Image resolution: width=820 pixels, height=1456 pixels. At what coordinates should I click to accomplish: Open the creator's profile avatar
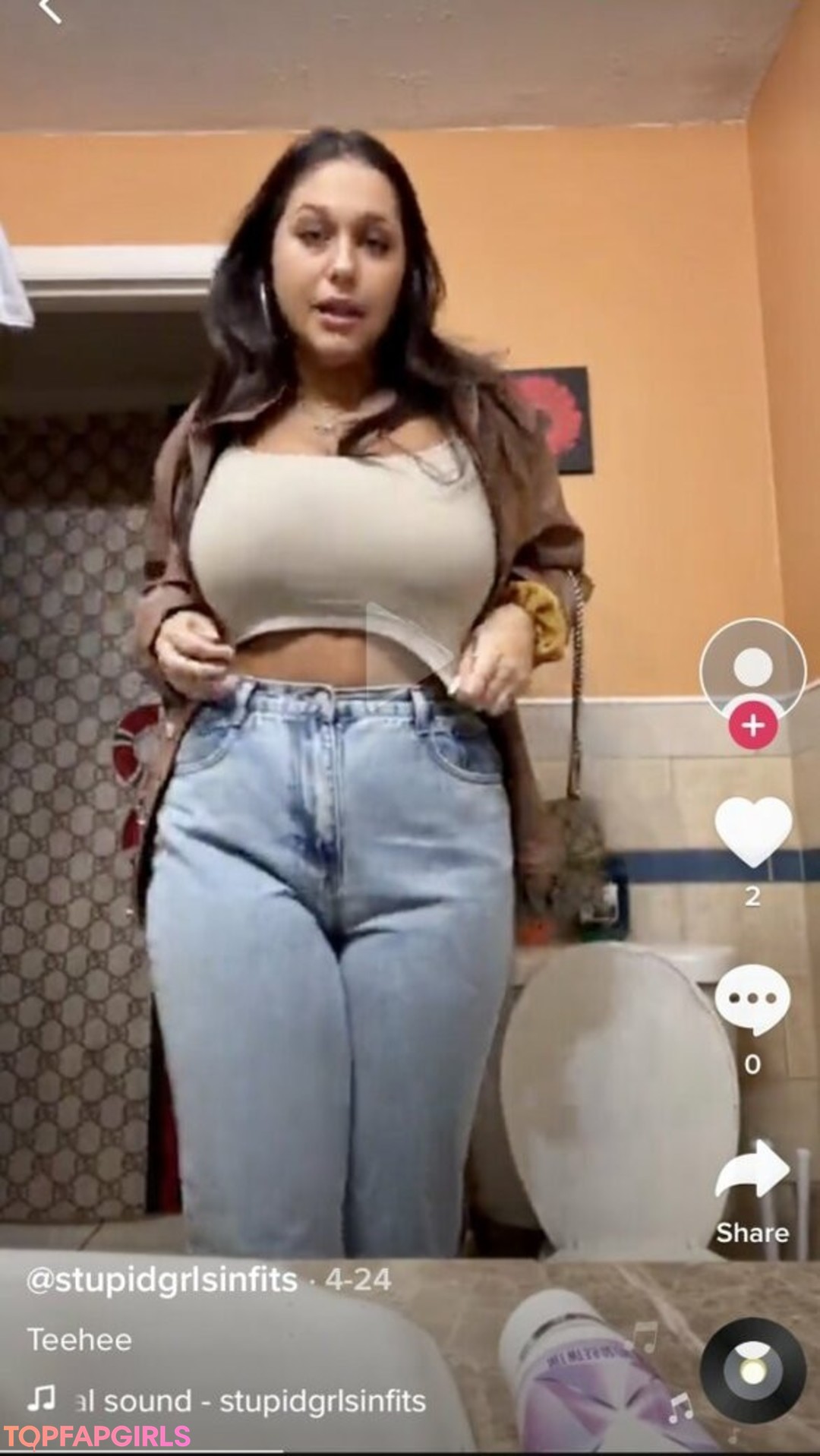click(x=752, y=668)
